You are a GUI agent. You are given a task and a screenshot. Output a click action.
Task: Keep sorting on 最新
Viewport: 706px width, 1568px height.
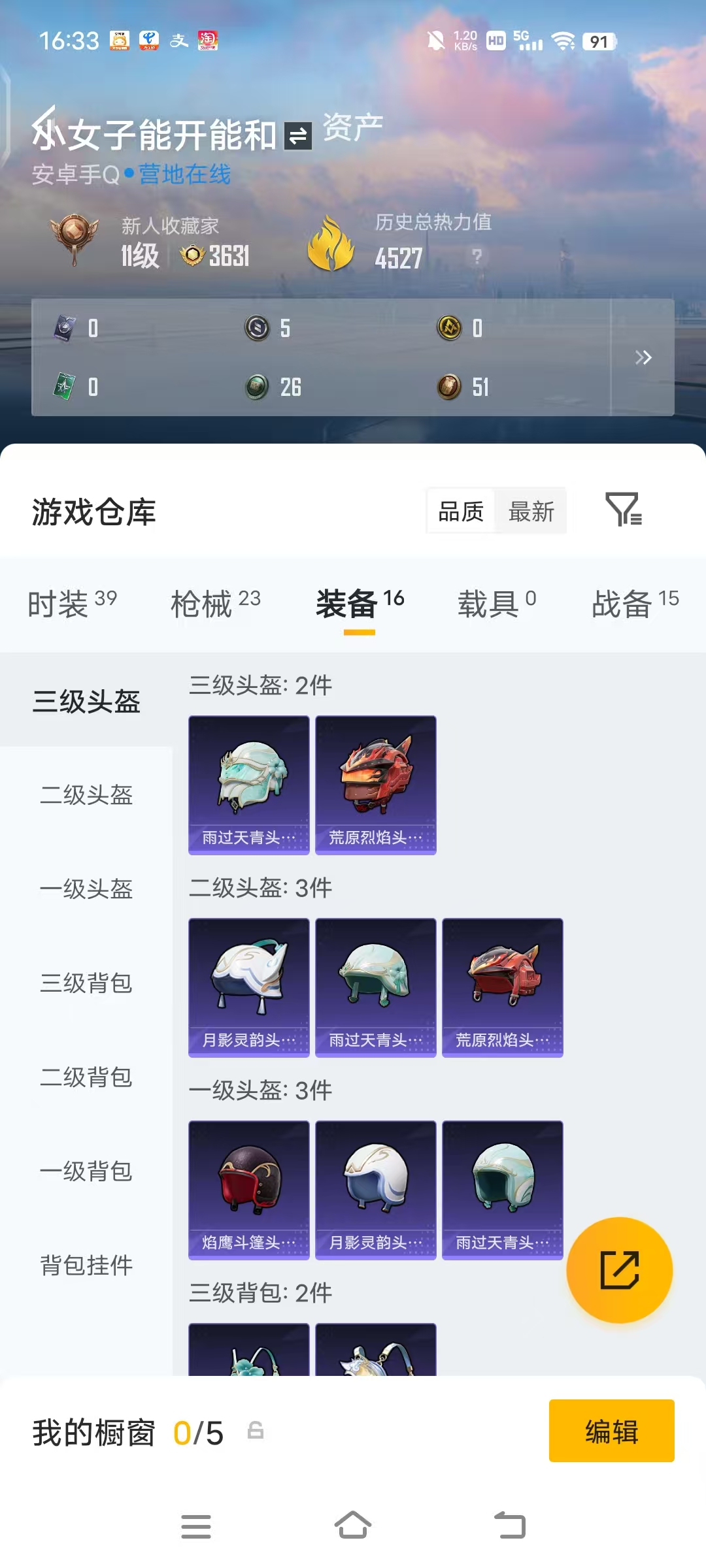click(x=532, y=512)
